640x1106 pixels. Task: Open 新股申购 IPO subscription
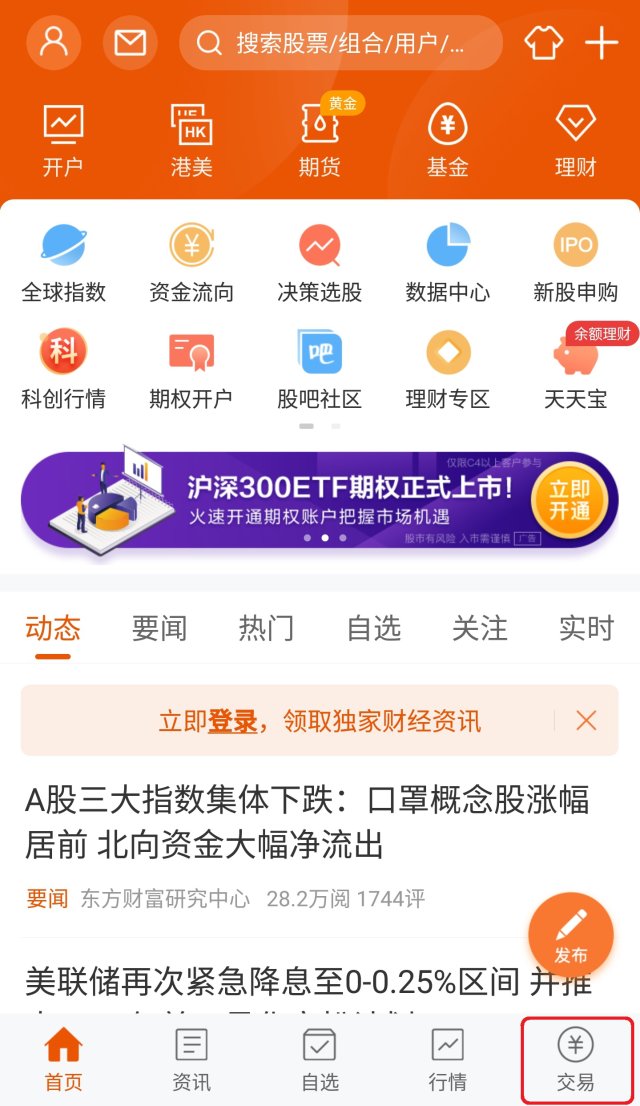(x=575, y=264)
